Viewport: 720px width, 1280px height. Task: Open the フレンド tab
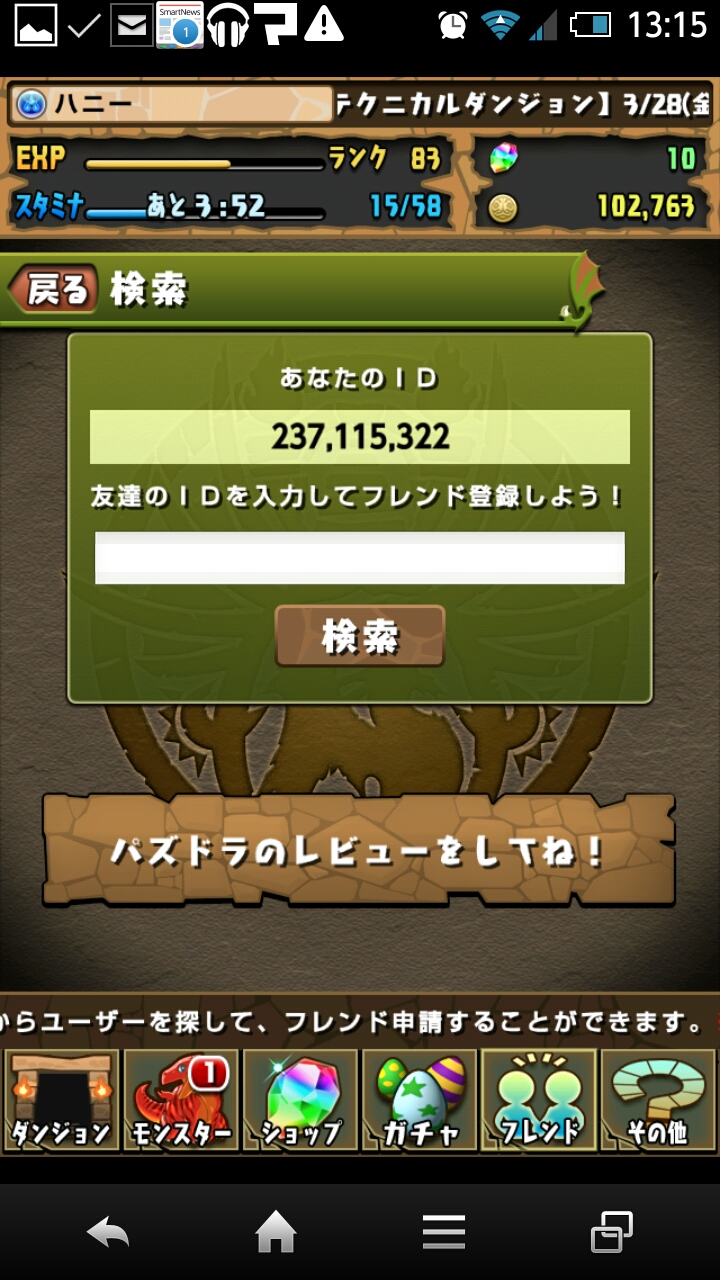[539, 1100]
